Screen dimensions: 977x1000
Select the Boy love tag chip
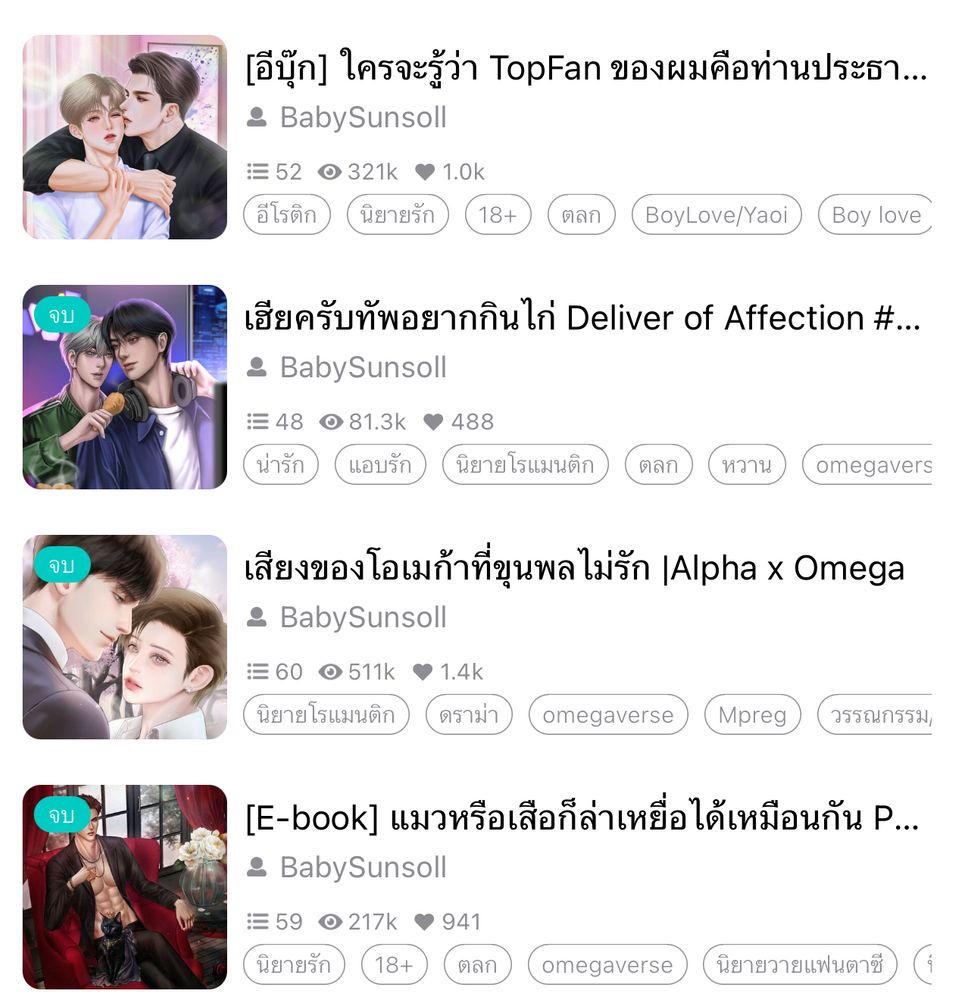point(874,215)
